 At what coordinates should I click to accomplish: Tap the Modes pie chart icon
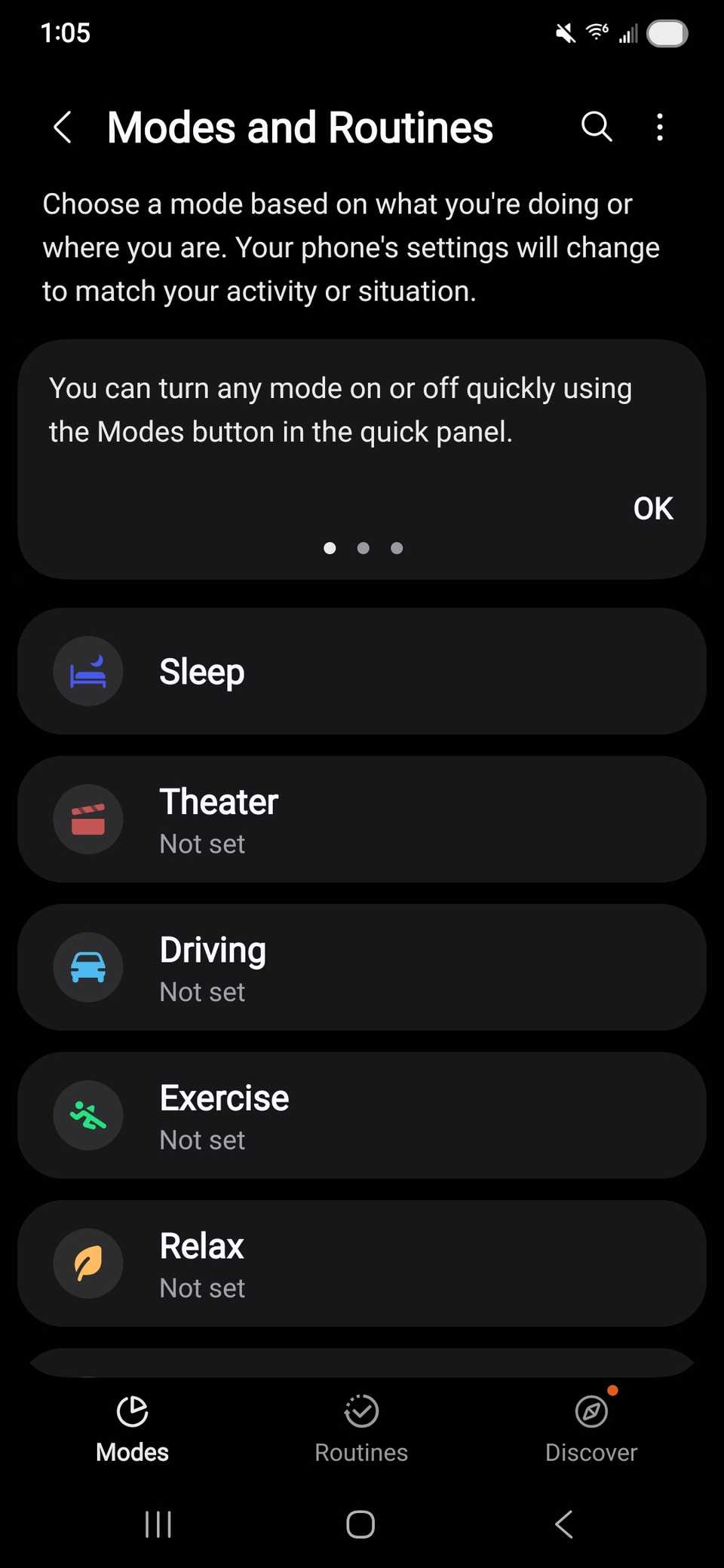pyautogui.click(x=132, y=1411)
